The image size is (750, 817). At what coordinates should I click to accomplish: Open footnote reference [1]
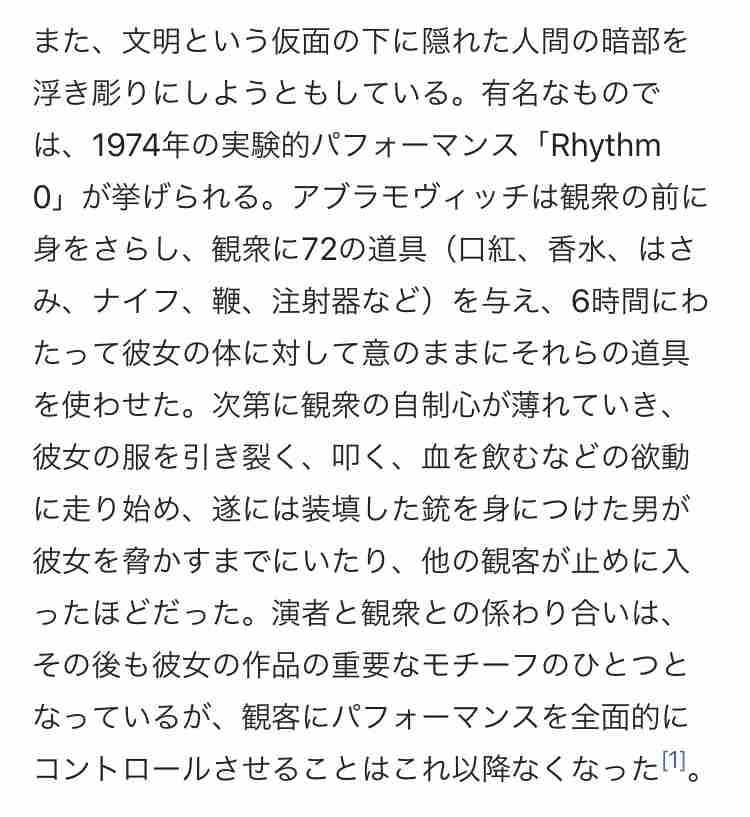pos(674,762)
